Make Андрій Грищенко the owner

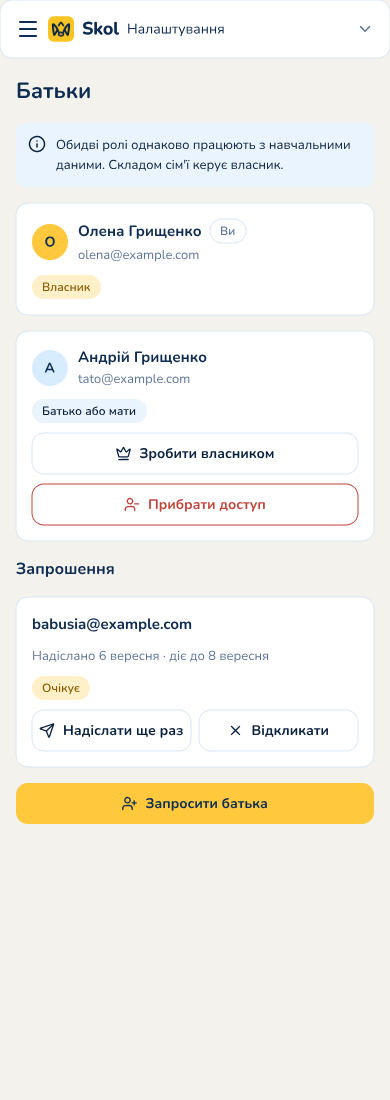coord(195,454)
